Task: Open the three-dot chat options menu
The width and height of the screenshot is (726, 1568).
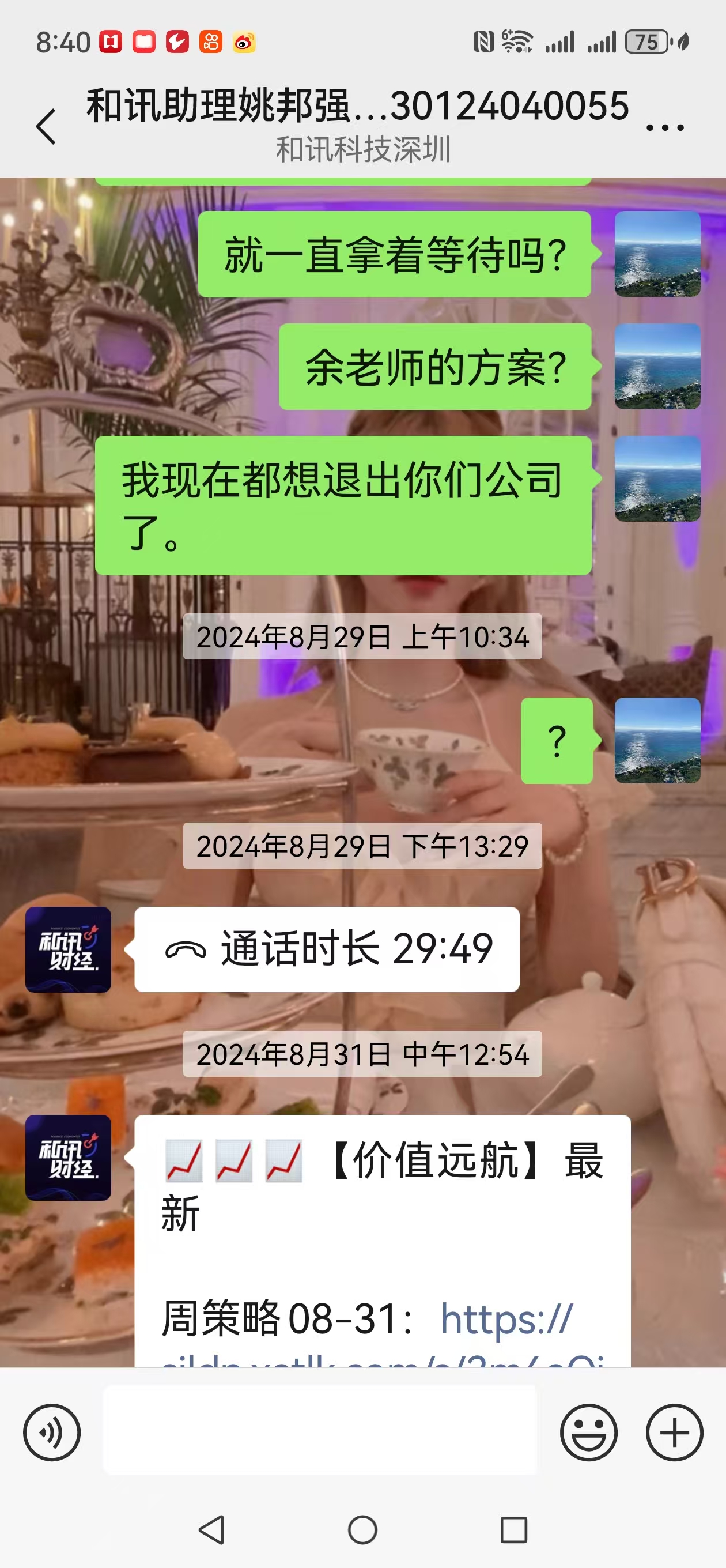Action: pos(664,127)
